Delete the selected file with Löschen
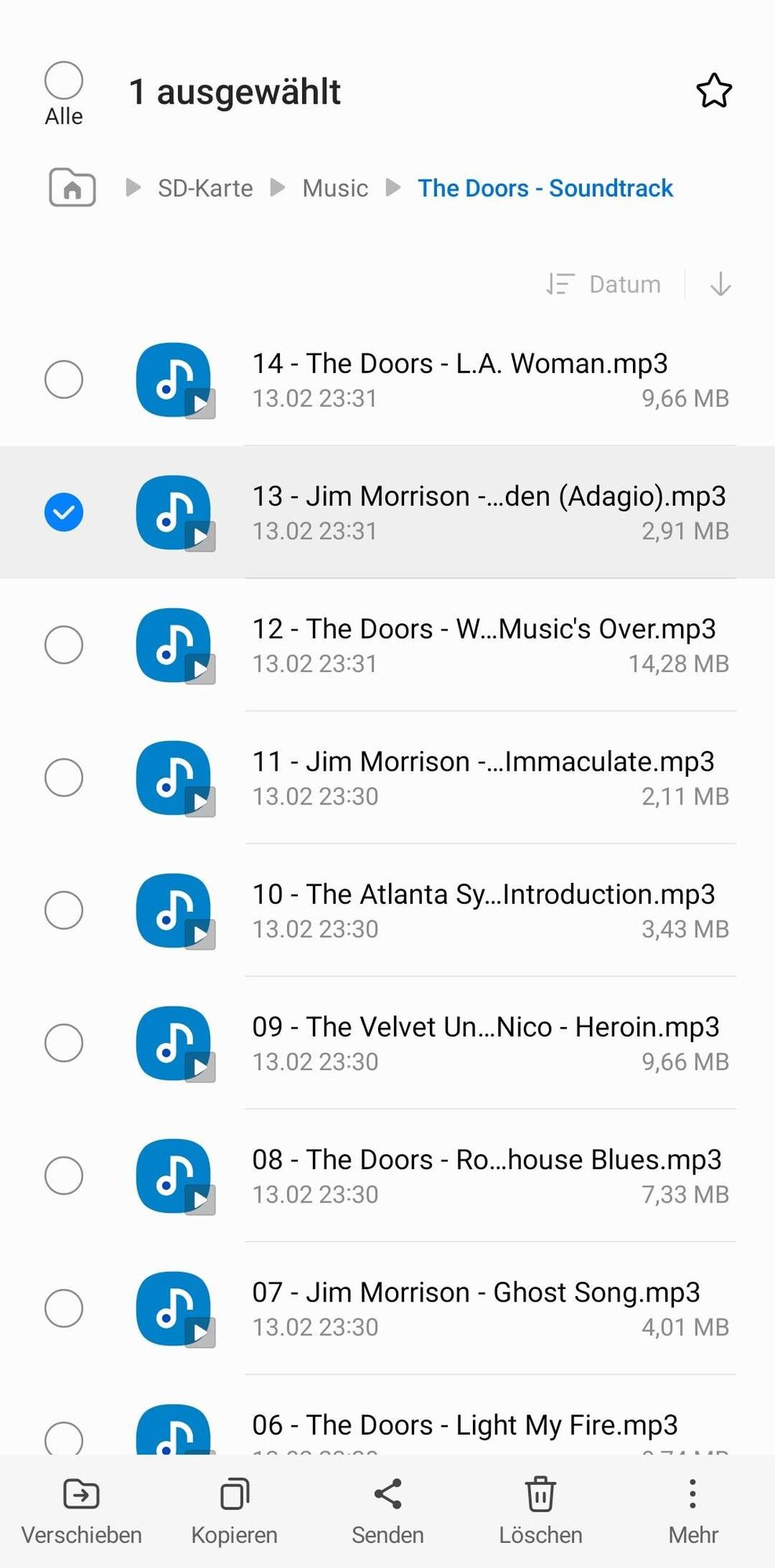775x1568 pixels. [540, 1512]
